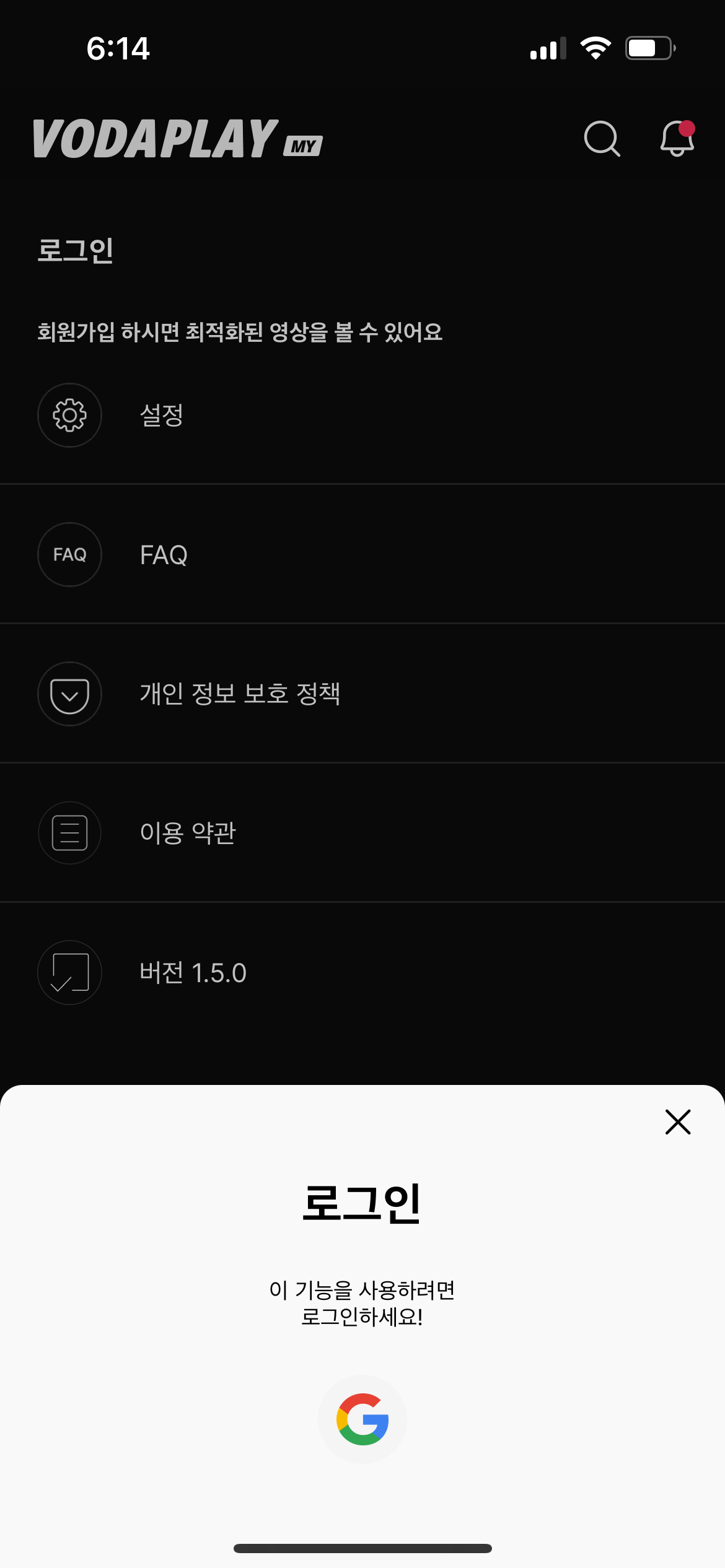Open the FAQ row
725x1568 pixels.
362,554
